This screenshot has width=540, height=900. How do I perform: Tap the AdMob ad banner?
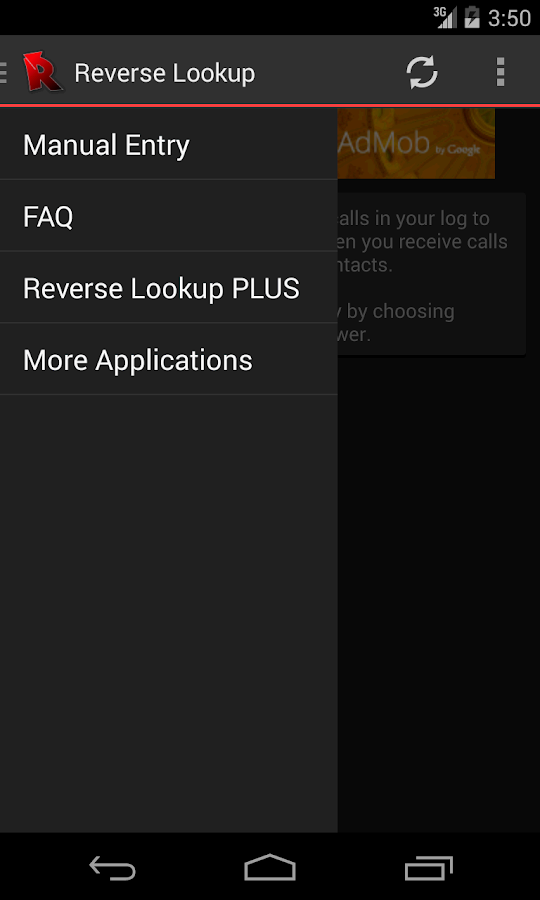coord(416,143)
